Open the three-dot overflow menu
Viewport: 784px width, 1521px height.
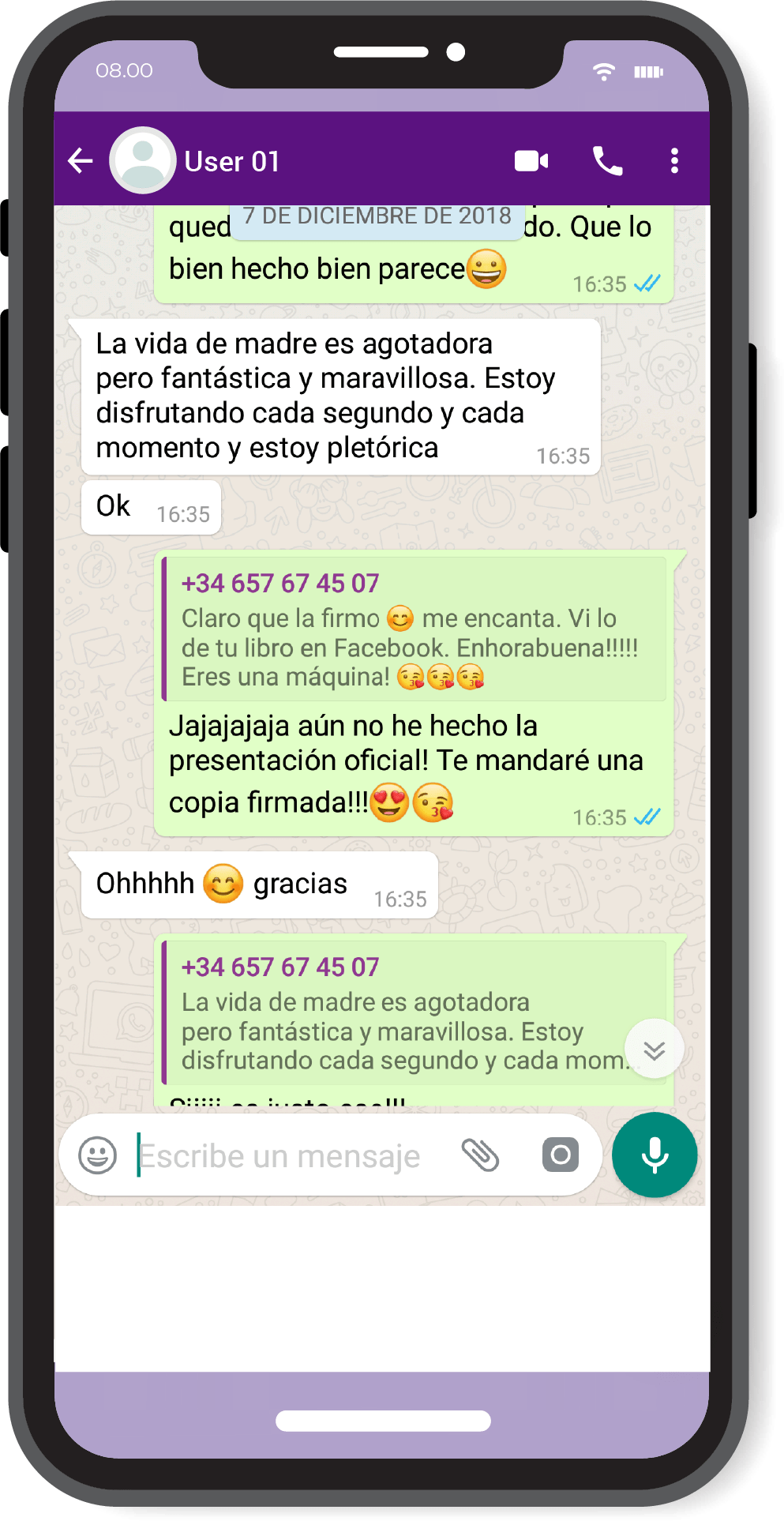click(x=675, y=160)
